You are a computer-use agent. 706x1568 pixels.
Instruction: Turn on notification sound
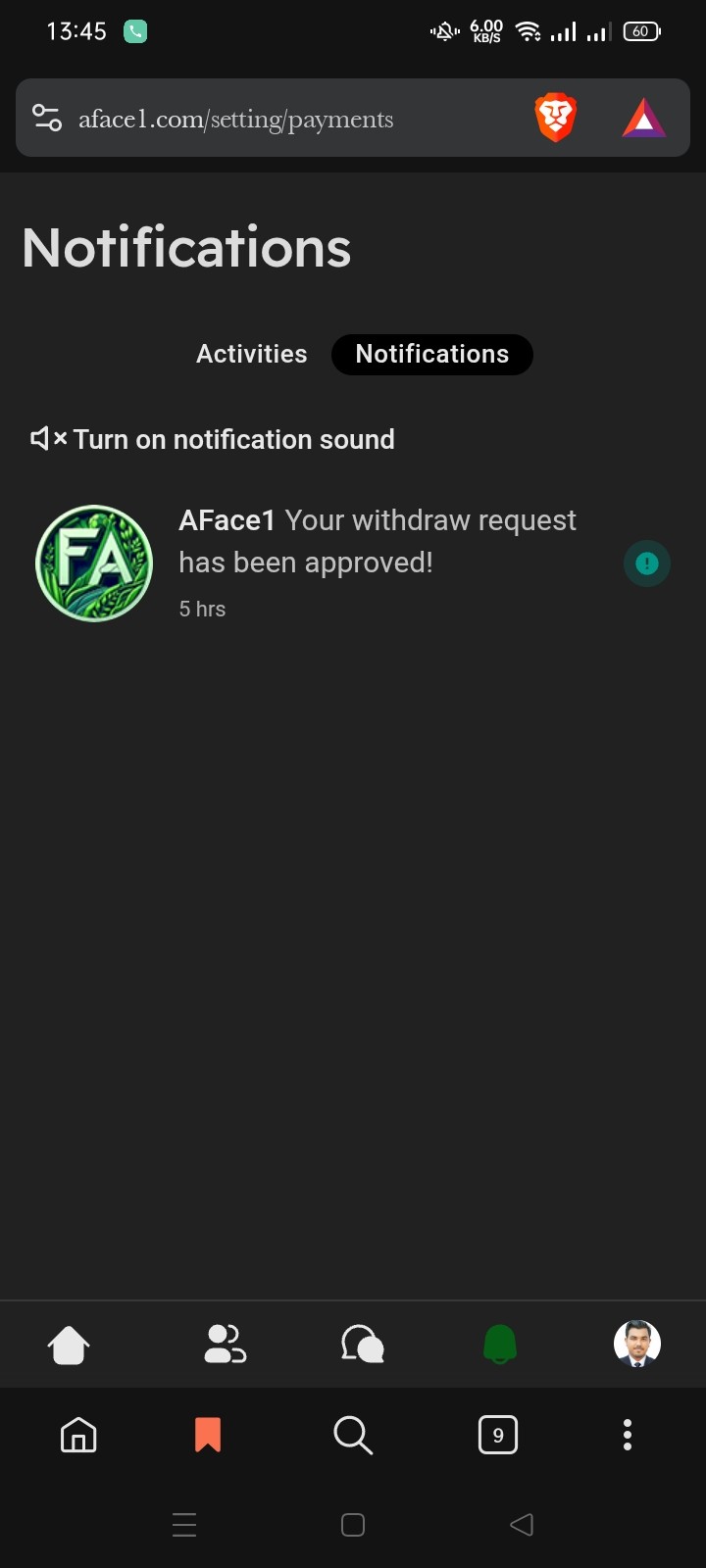(213, 439)
